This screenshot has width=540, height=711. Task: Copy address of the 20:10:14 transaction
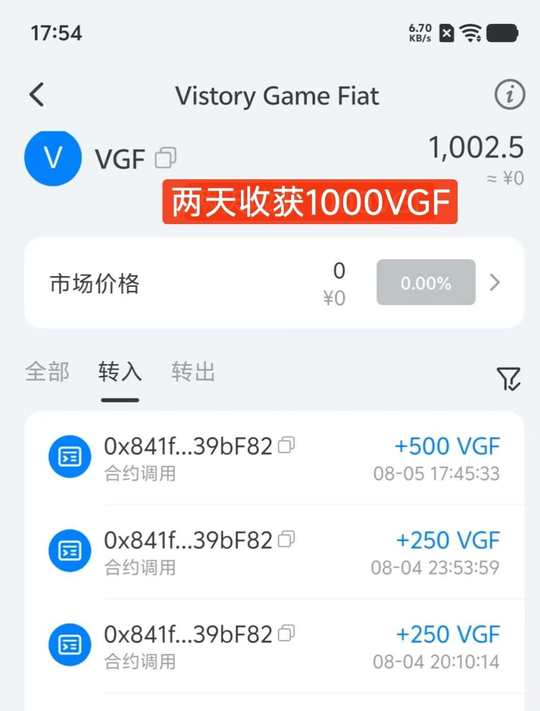(x=286, y=633)
